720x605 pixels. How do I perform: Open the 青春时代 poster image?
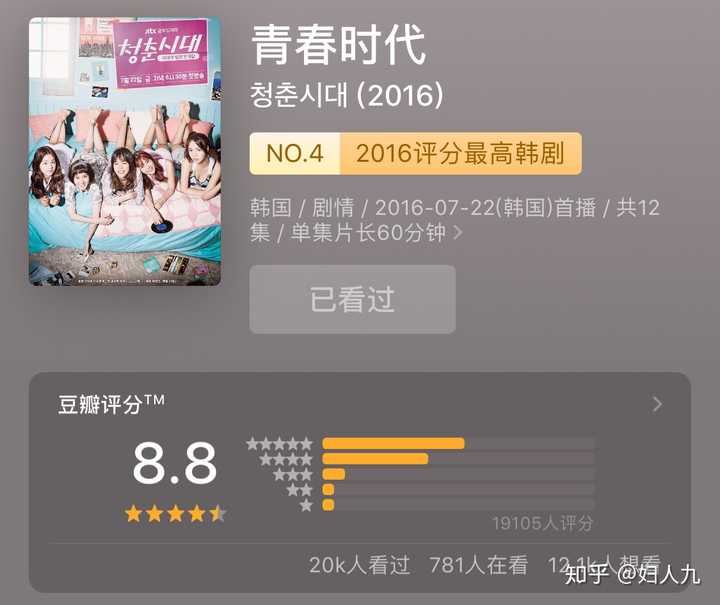coord(125,151)
